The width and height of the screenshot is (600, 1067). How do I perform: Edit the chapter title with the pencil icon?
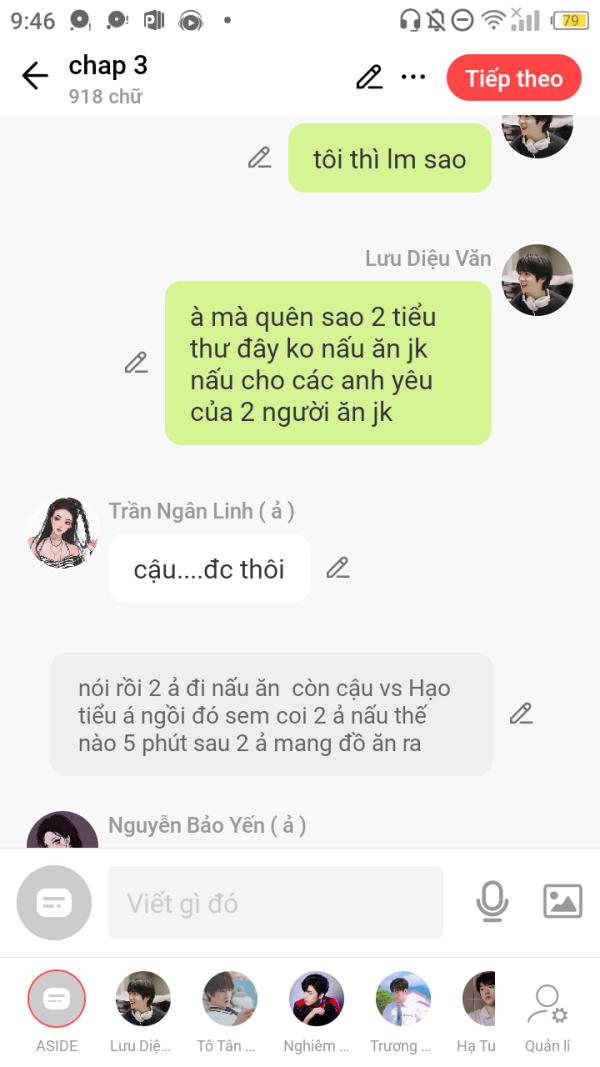369,77
